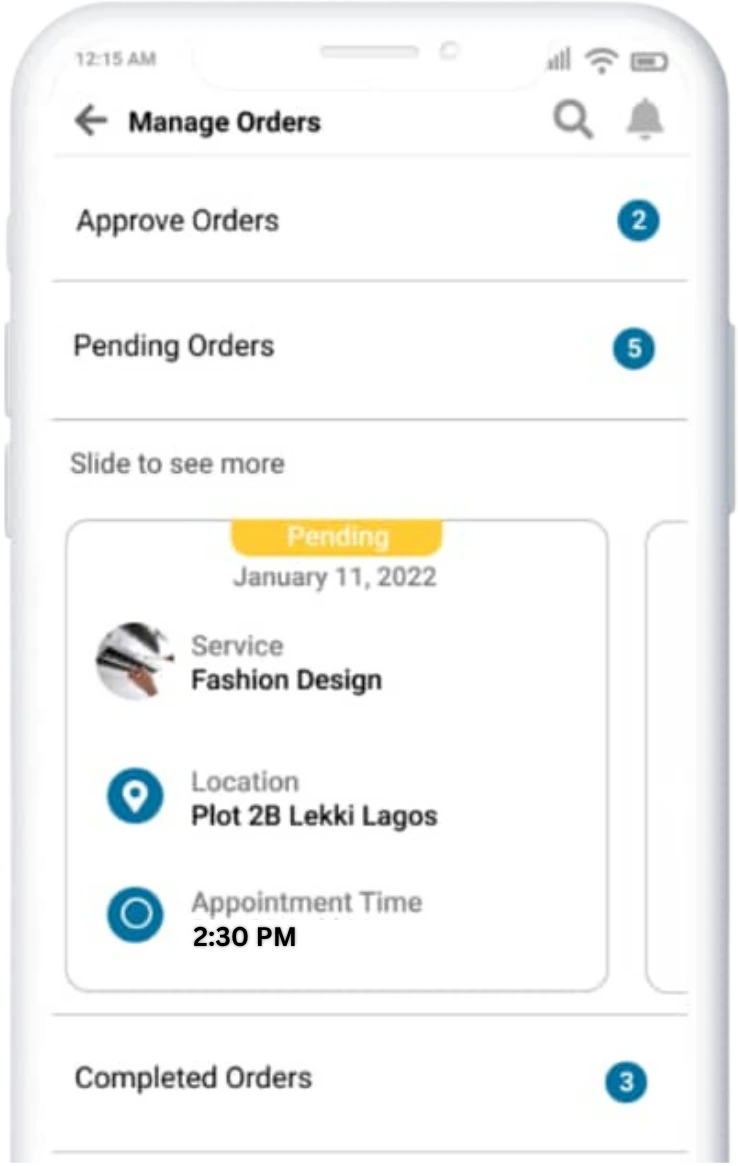Expand the Pending Orders row
This screenshot has width=738, height=1166.
pos(370,347)
